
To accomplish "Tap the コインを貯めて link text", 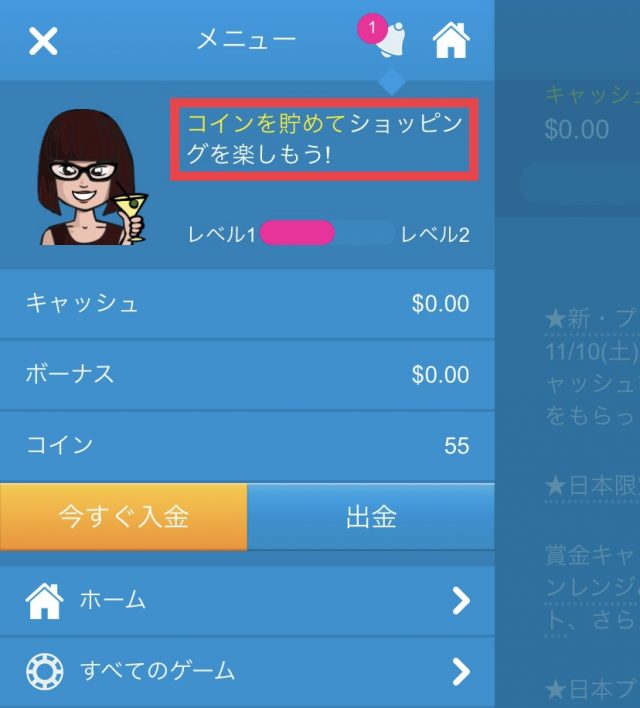I will coord(266,125).
